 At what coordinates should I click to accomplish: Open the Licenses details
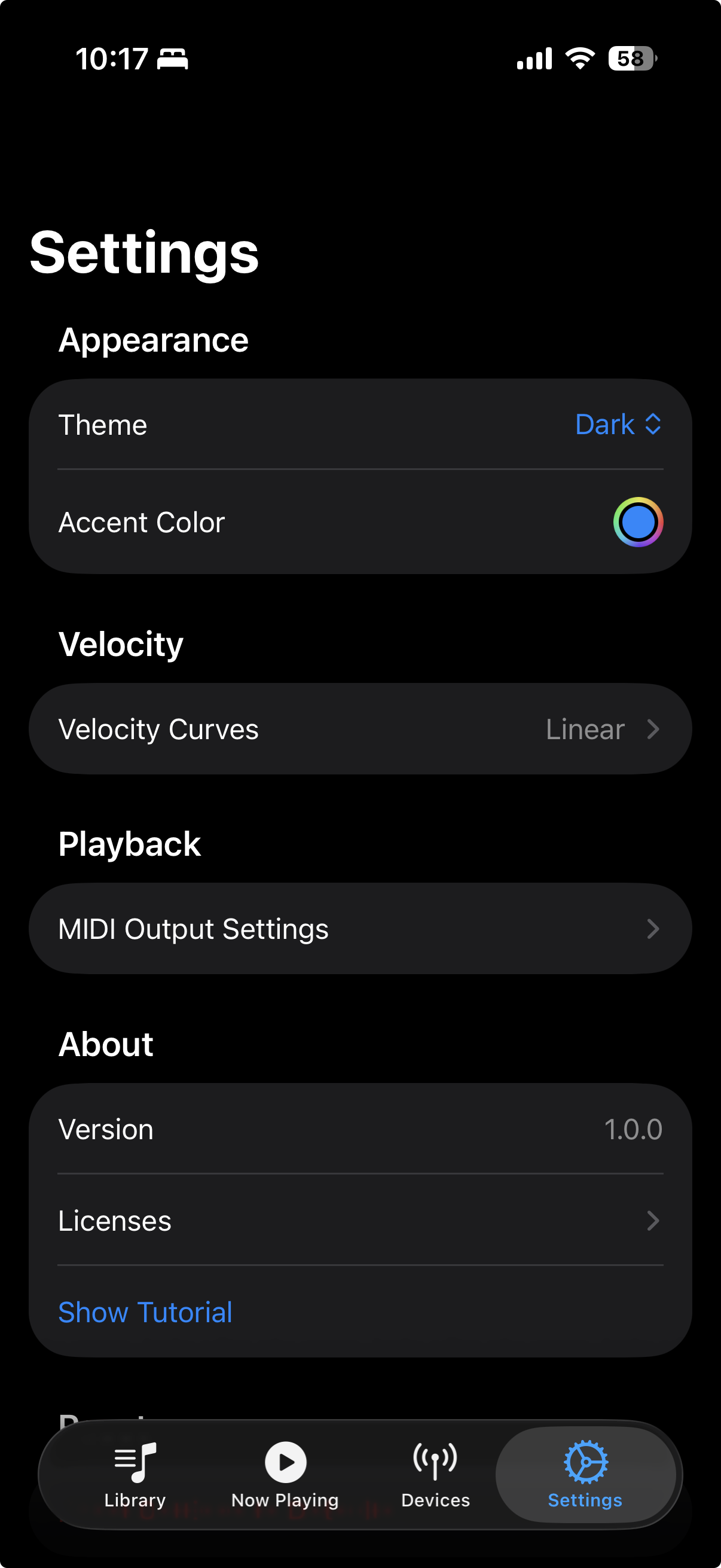click(361, 1221)
